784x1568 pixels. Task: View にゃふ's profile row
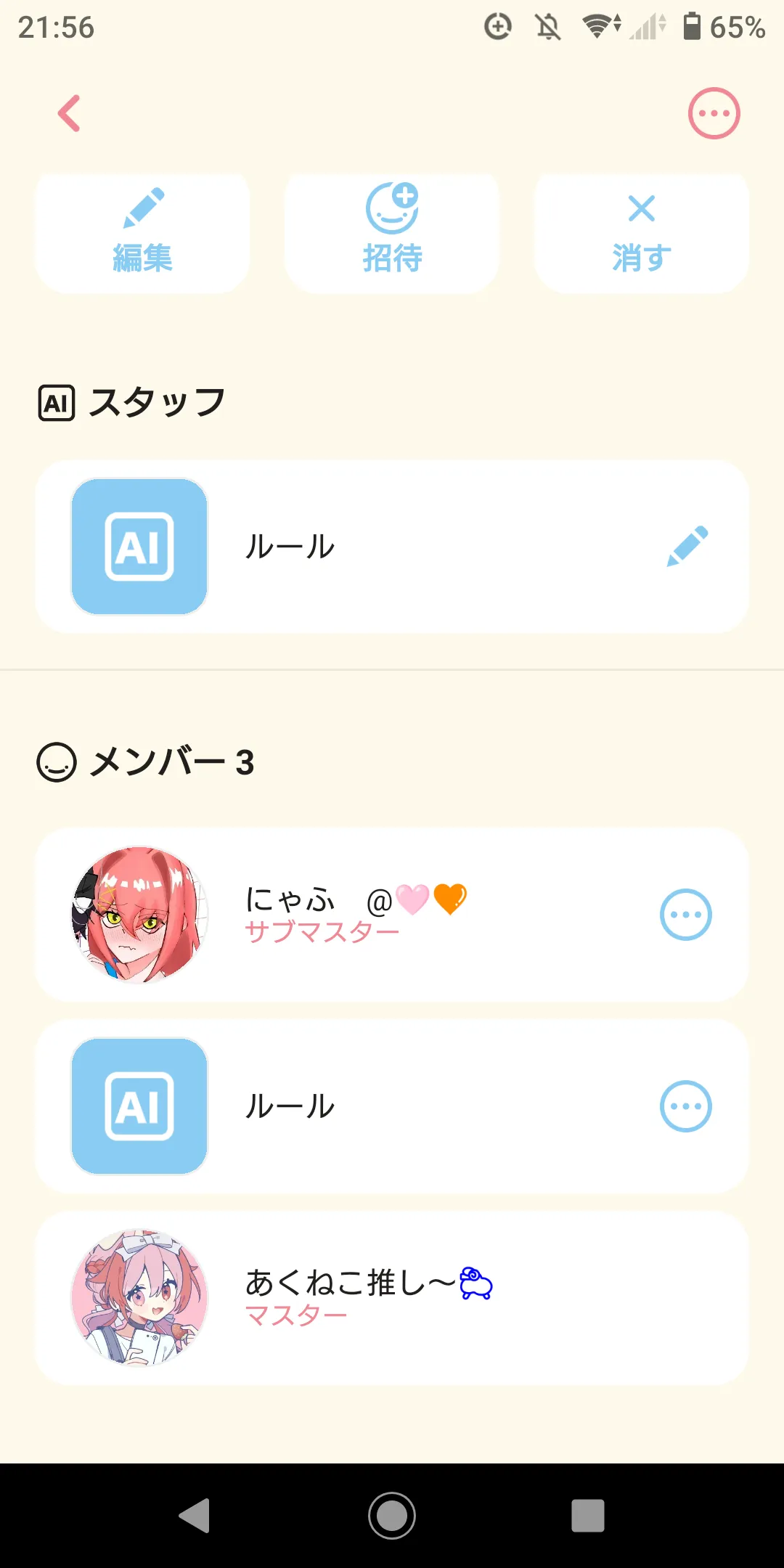pyautogui.click(x=392, y=915)
